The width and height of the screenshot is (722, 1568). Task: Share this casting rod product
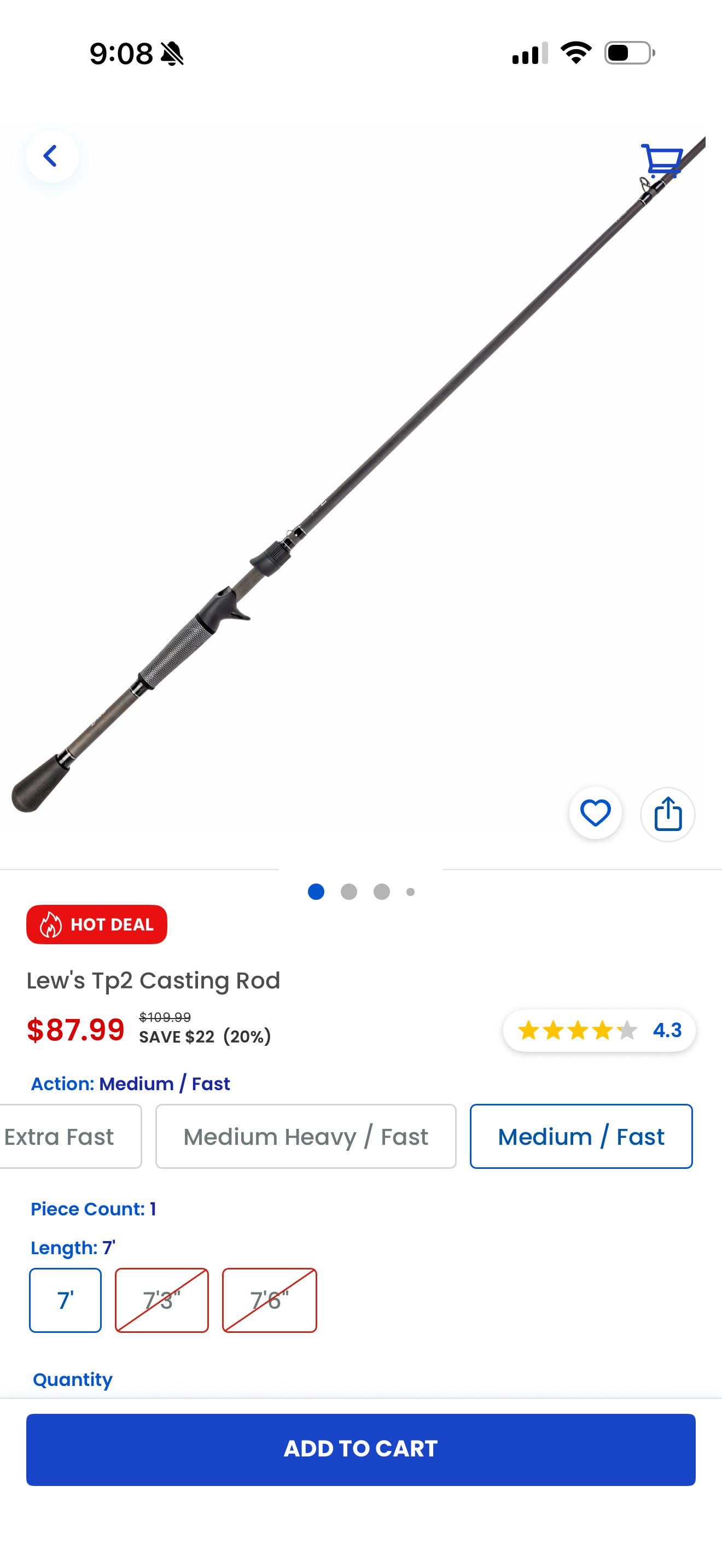(667, 814)
